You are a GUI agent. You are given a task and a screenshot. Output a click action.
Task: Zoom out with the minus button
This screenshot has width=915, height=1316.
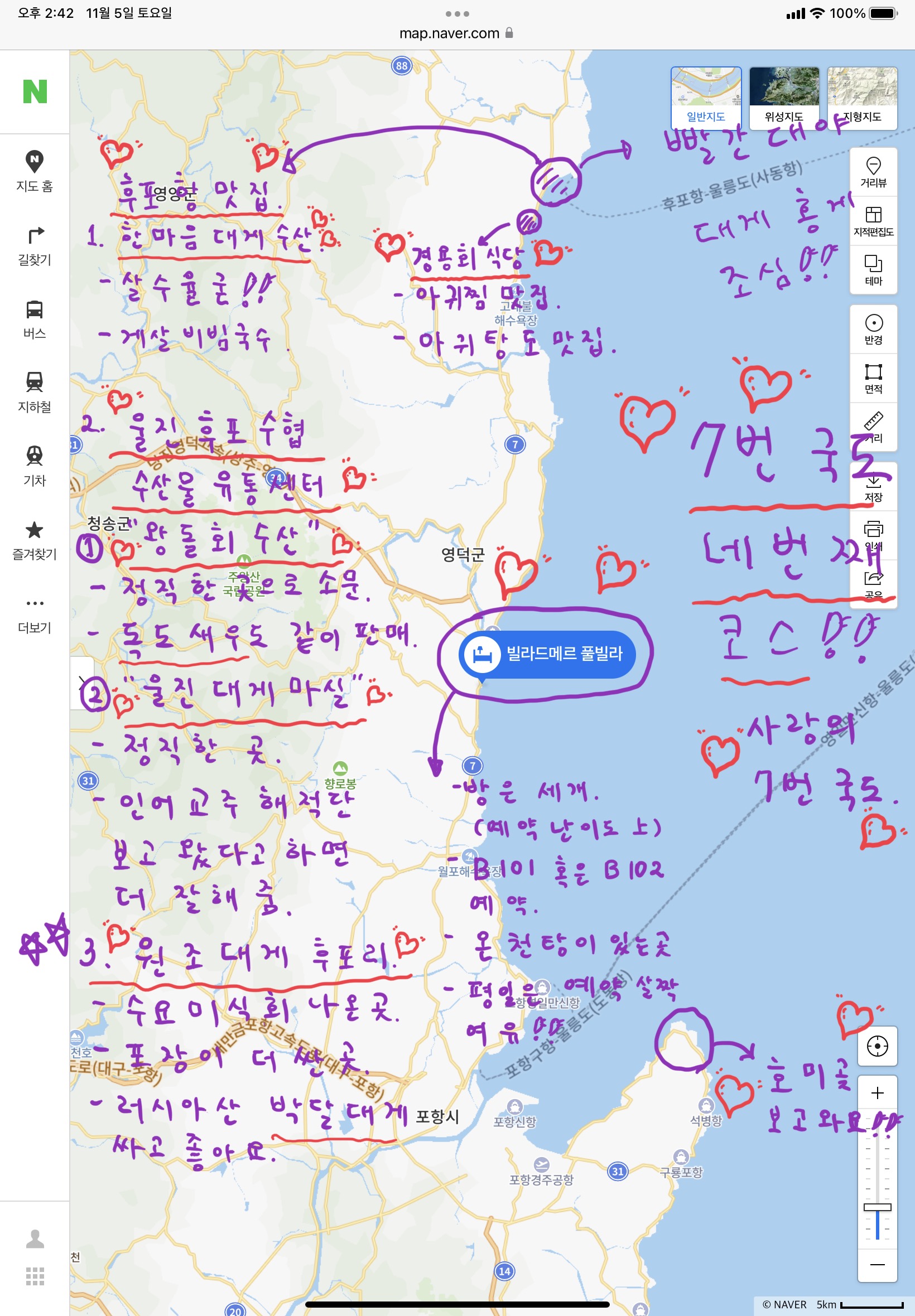[x=877, y=1264]
